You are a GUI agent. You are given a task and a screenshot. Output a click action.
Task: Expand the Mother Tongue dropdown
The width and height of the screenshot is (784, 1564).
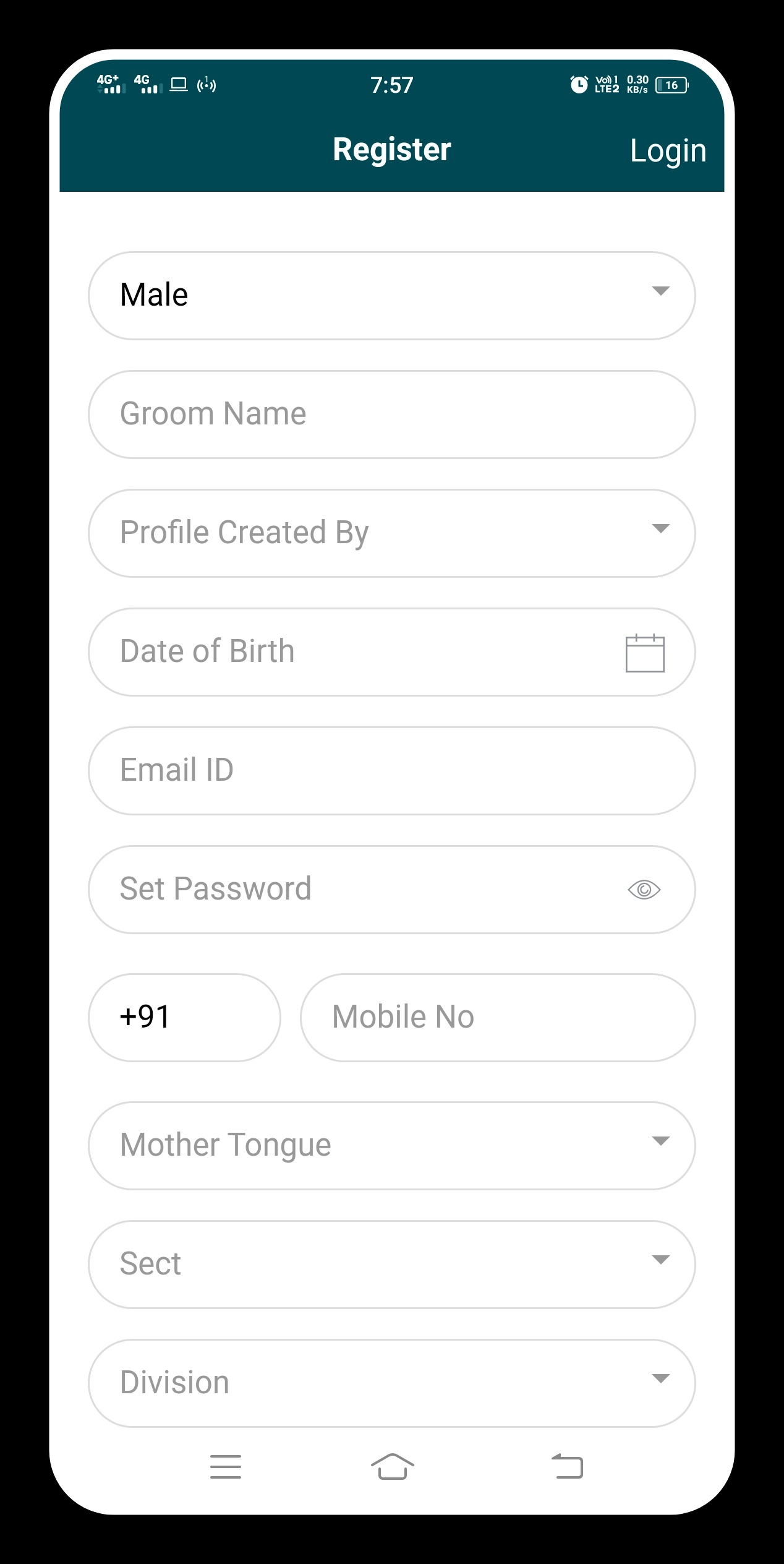coord(392,1145)
